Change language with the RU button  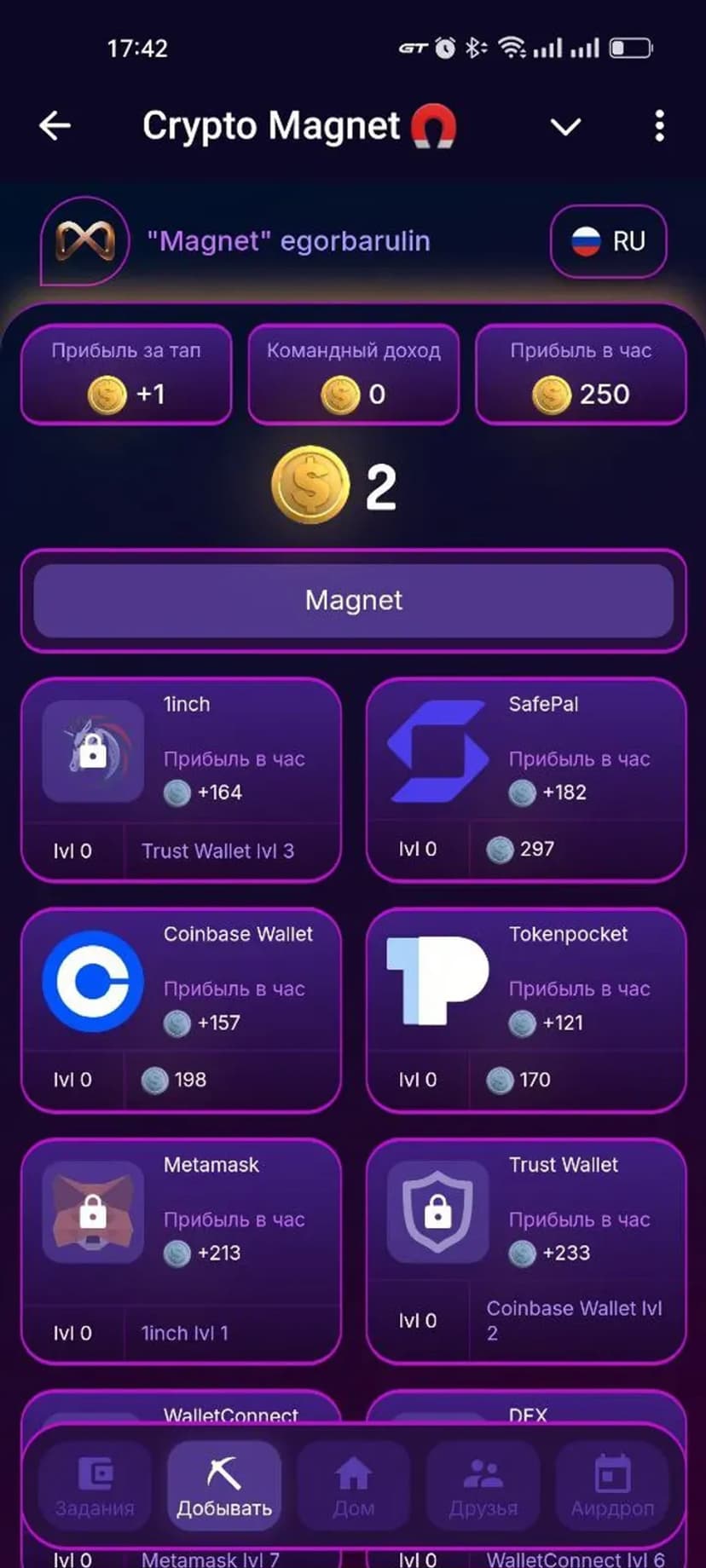click(608, 241)
